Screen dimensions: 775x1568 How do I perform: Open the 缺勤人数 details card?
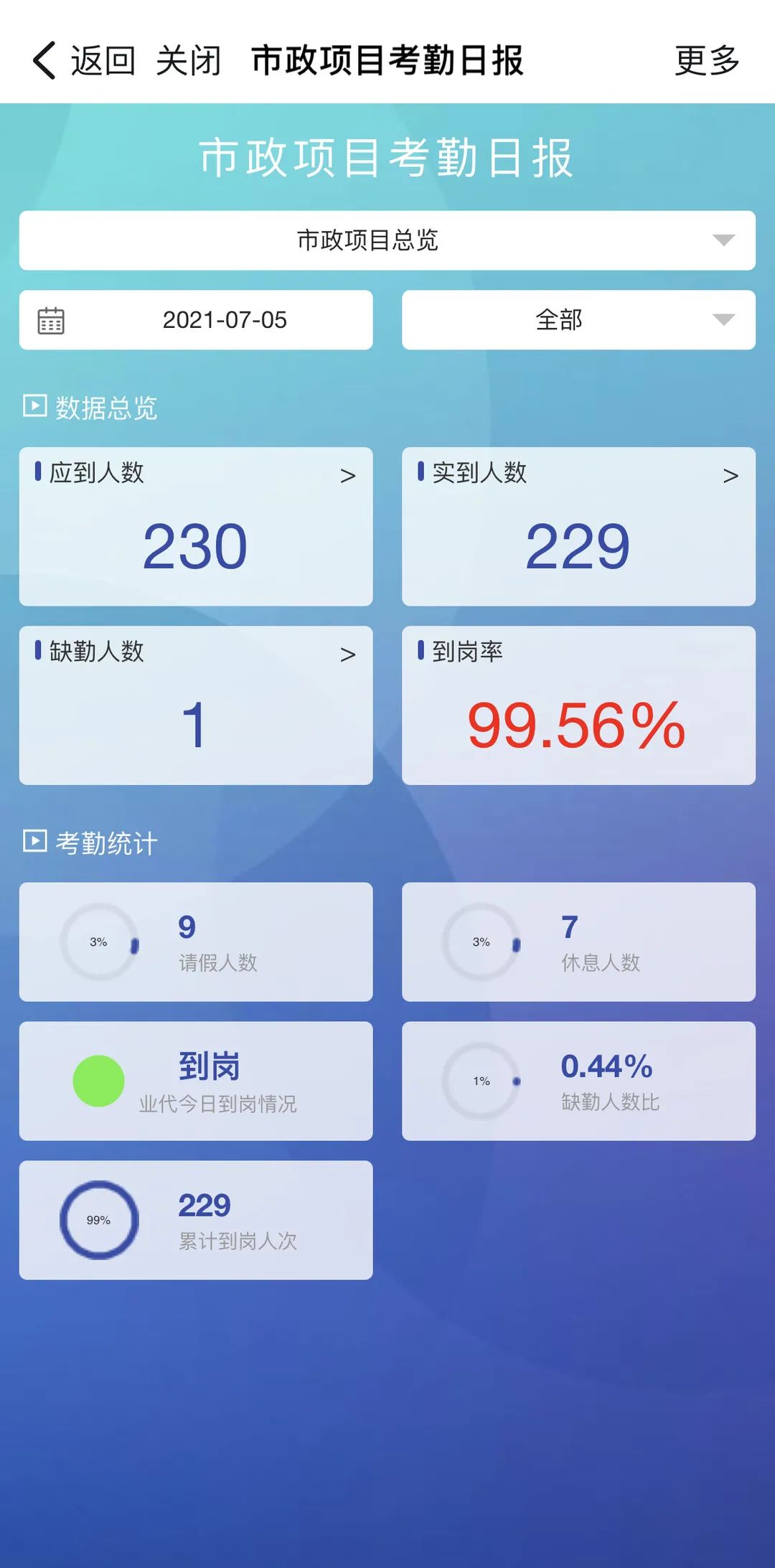pyautogui.click(x=196, y=705)
